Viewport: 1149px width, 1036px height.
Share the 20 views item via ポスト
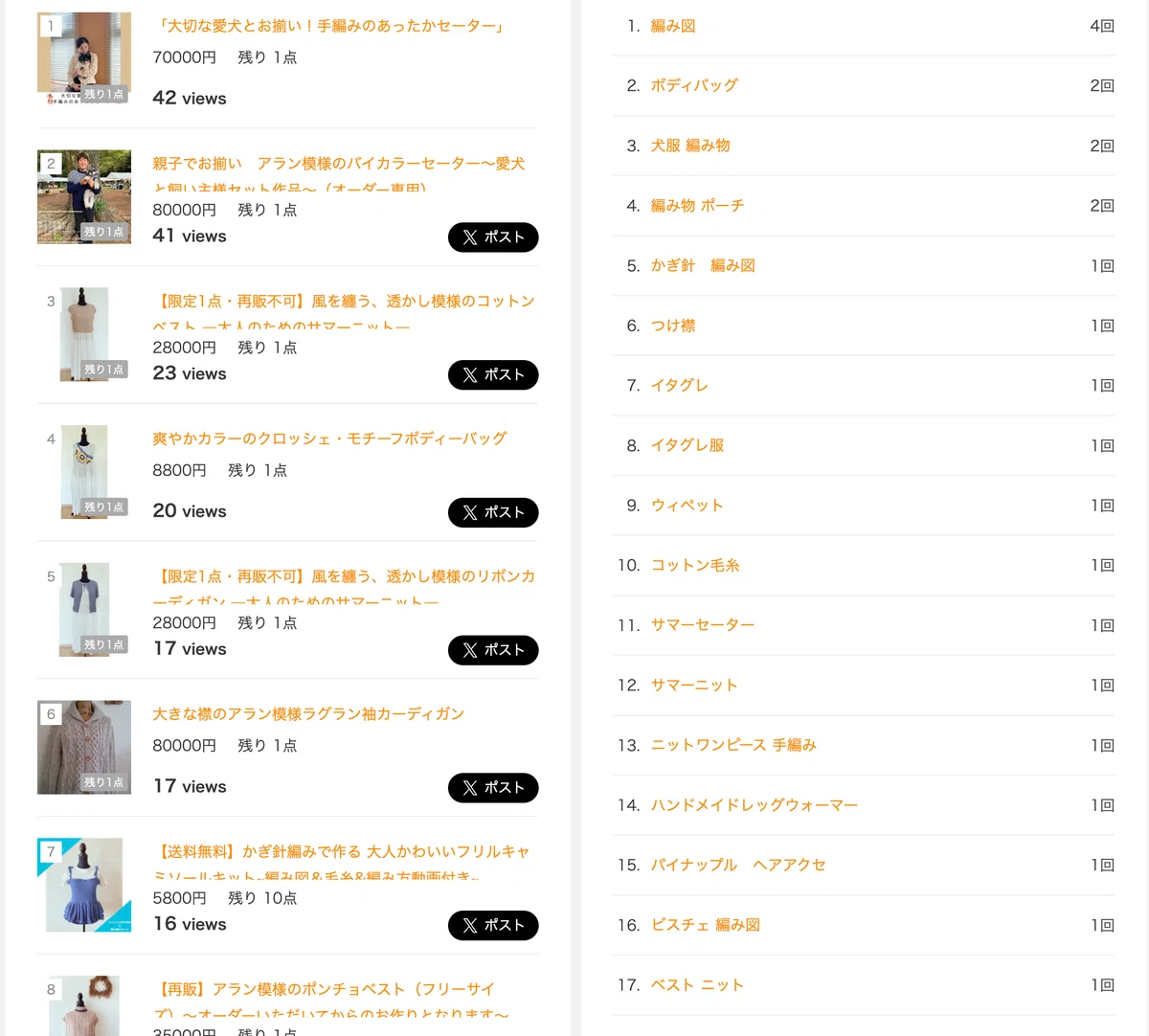493,512
